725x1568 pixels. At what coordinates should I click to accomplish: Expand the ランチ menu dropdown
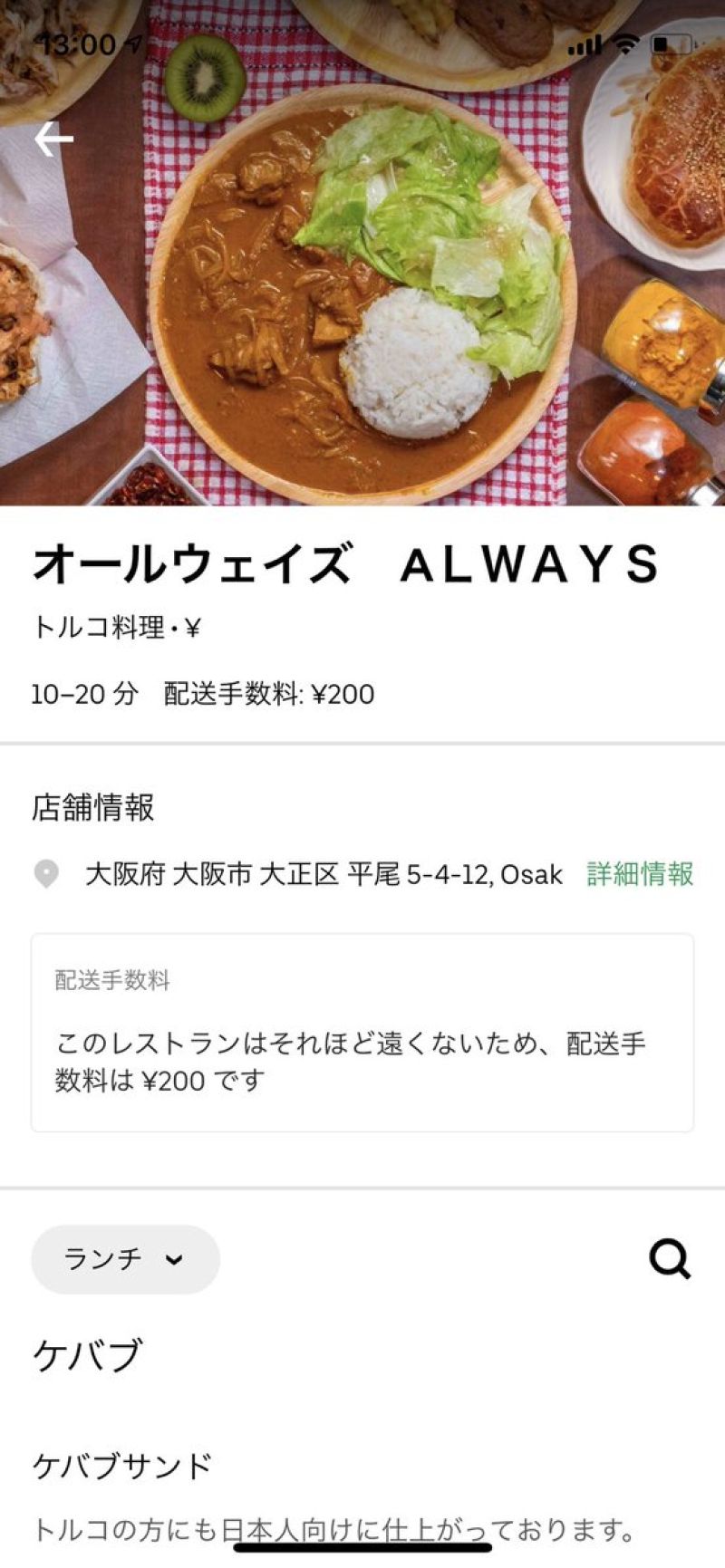pos(125,1259)
